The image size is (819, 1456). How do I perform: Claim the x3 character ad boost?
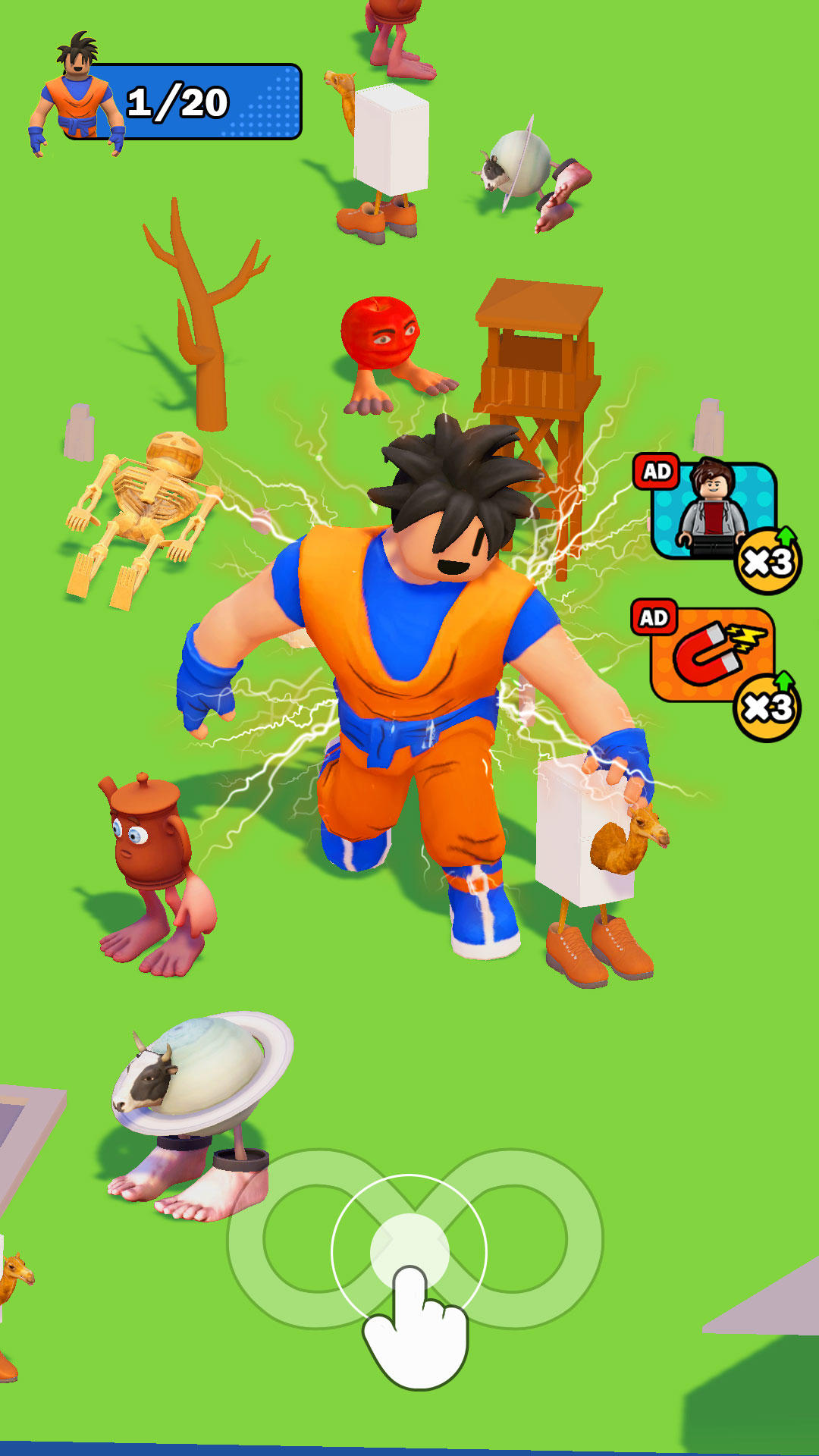714,513
